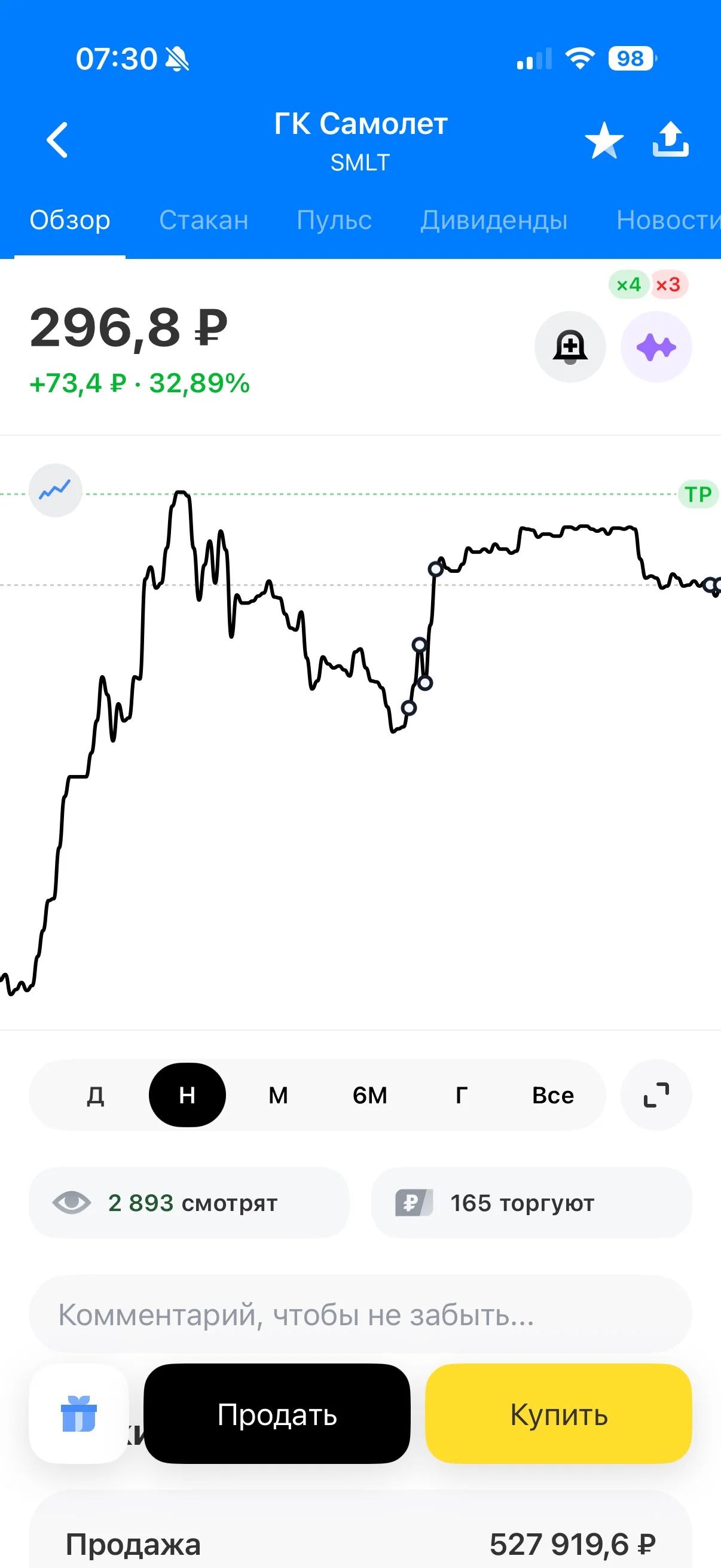This screenshot has height=1568, width=721.
Task: Expand the chart to full screen
Action: (656, 1095)
